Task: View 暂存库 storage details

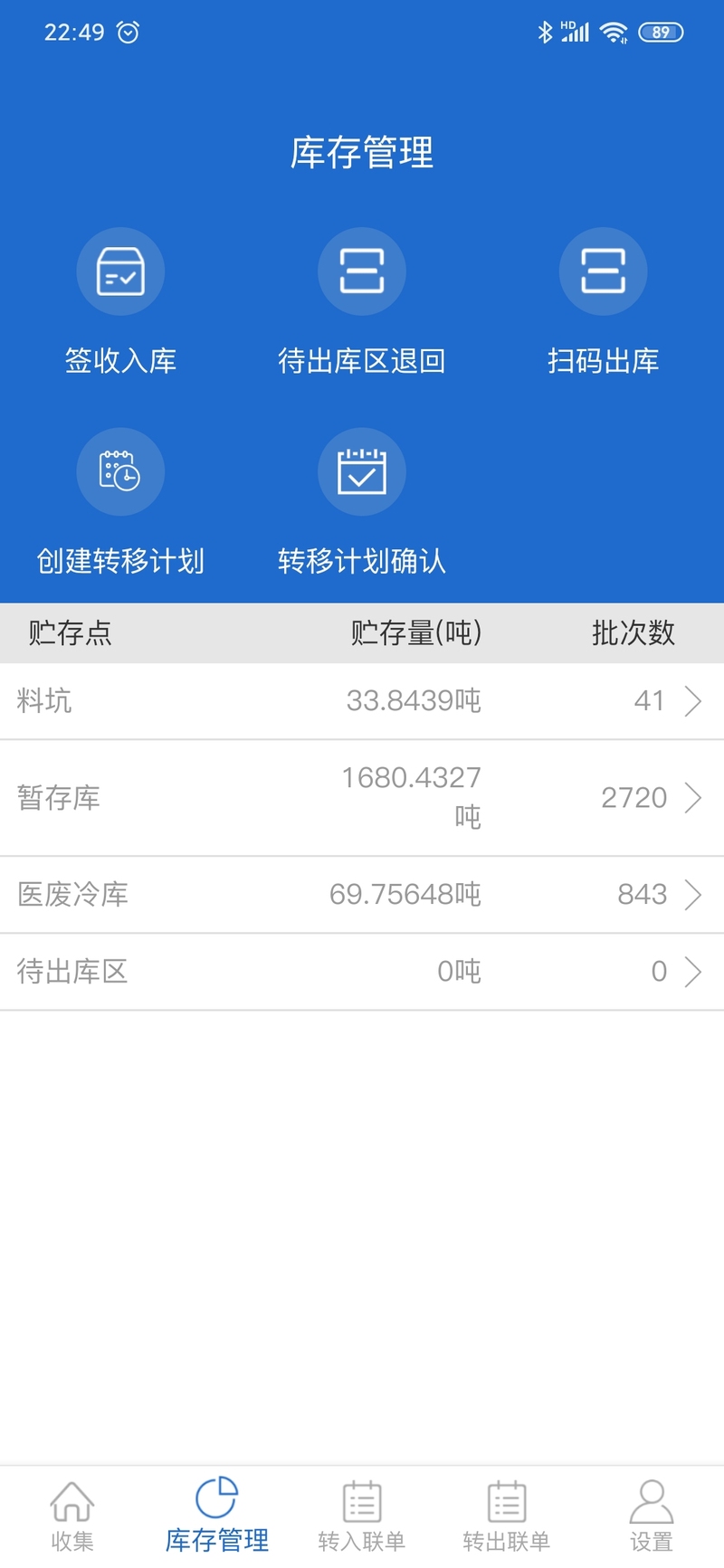Action: tap(362, 797)
